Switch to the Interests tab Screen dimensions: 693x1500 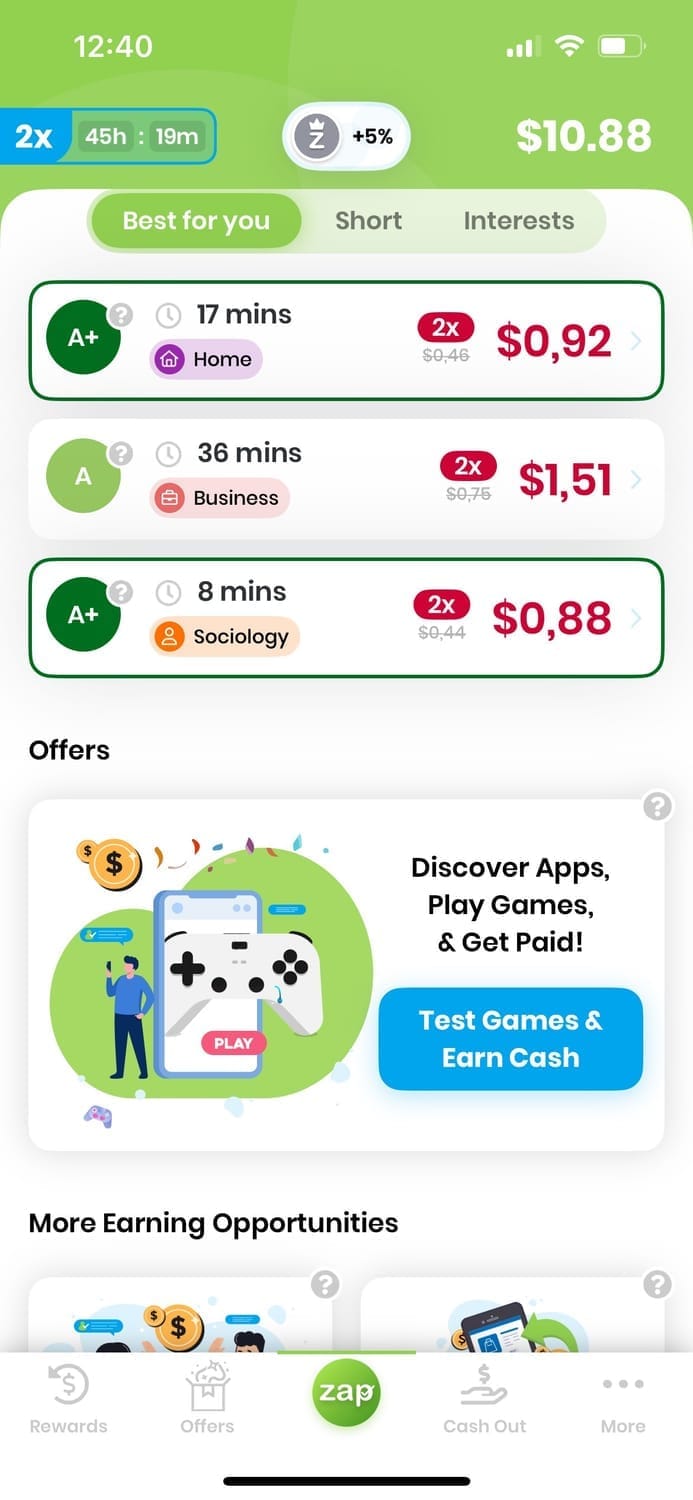[x=518, y=221]
